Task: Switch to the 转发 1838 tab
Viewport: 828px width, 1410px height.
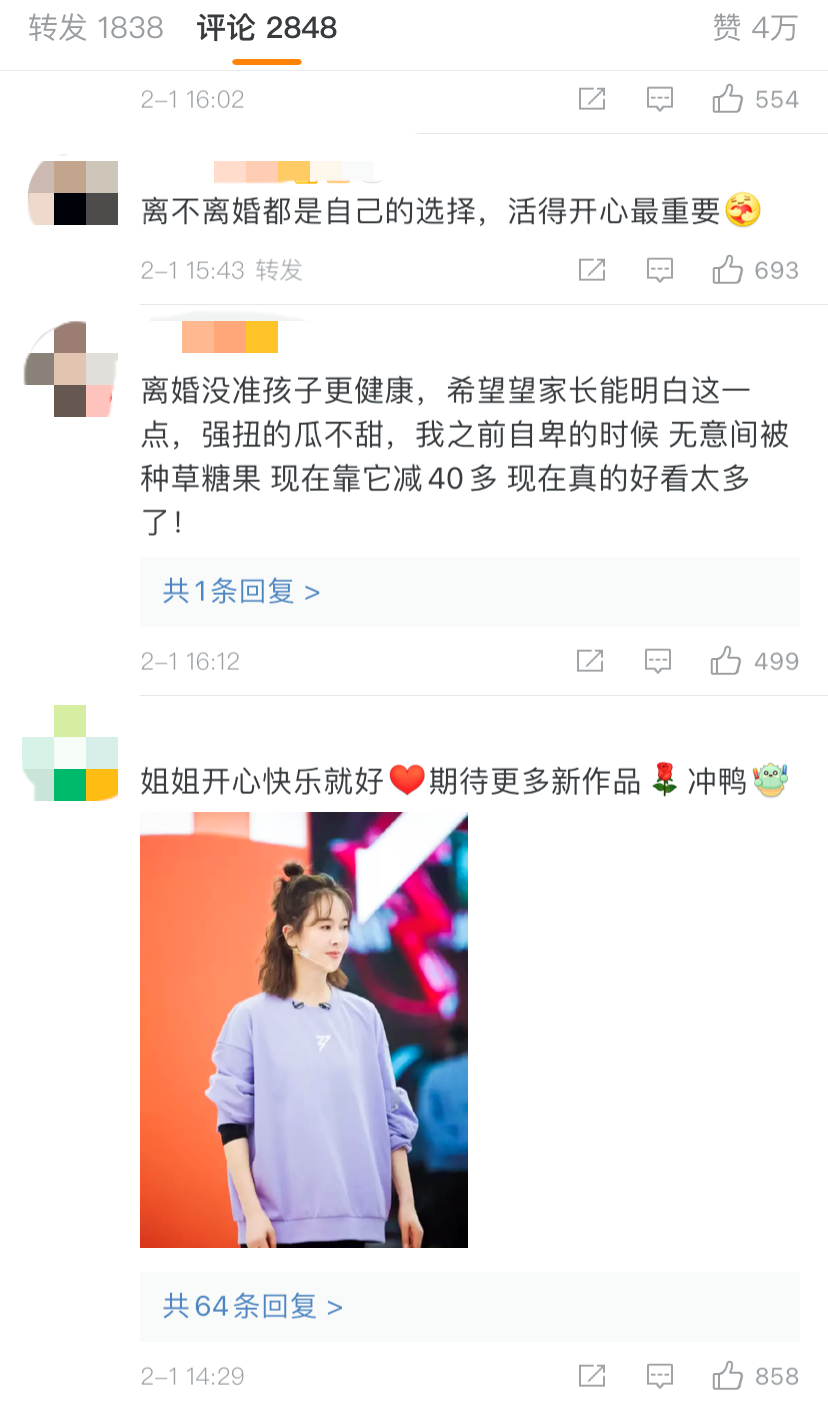Action: point(95,28)
